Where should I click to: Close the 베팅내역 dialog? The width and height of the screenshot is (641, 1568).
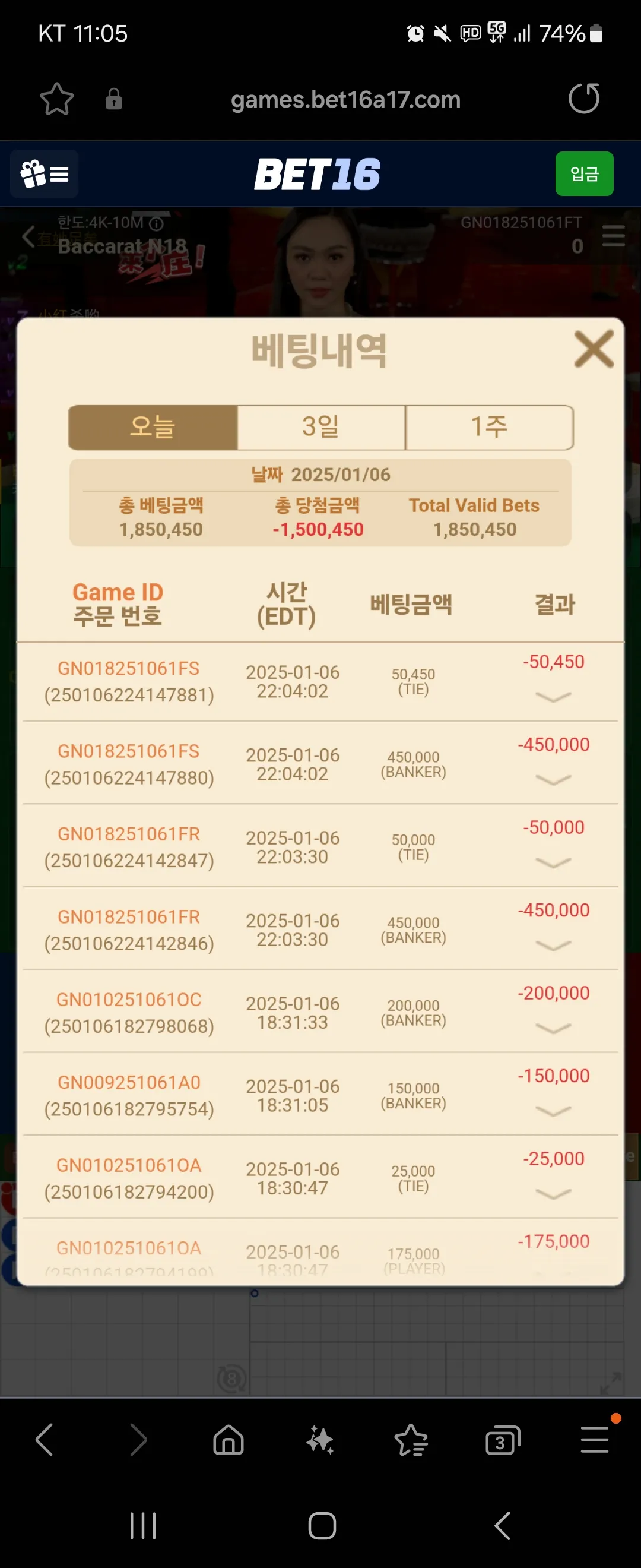tap(593, 349)
